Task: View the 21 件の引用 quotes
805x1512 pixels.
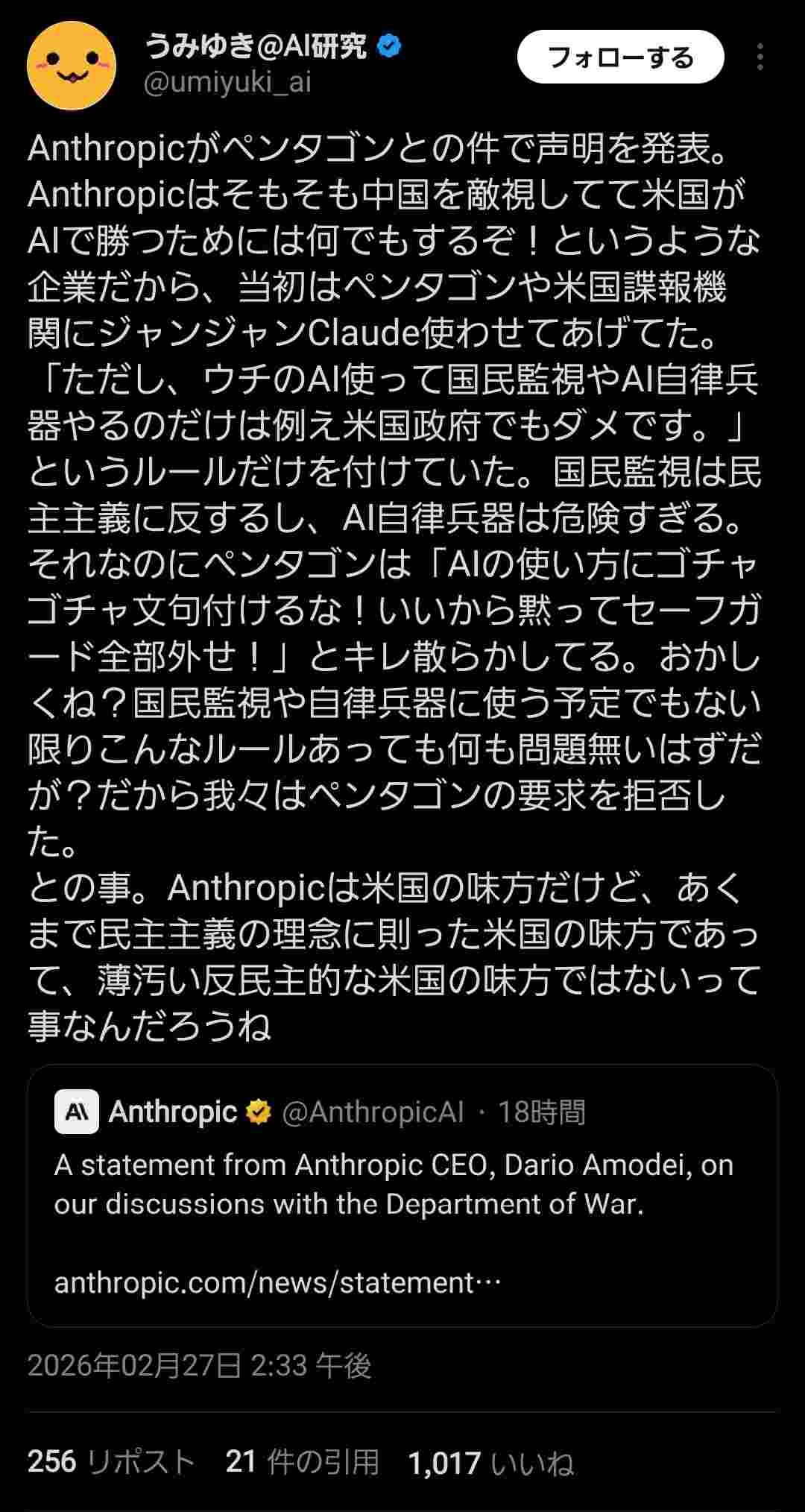Action: click(x=302, y=1462)
